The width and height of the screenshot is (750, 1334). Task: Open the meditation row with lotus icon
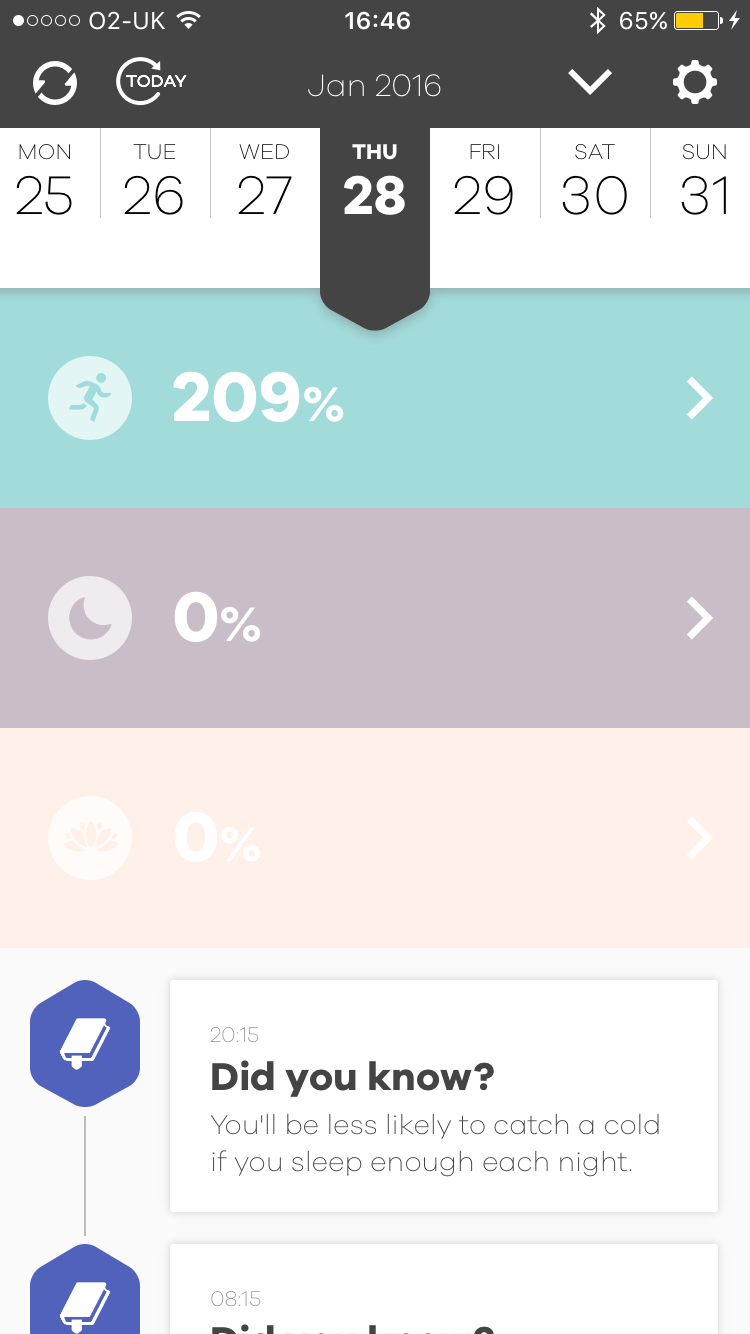click(x=375, y=838)
